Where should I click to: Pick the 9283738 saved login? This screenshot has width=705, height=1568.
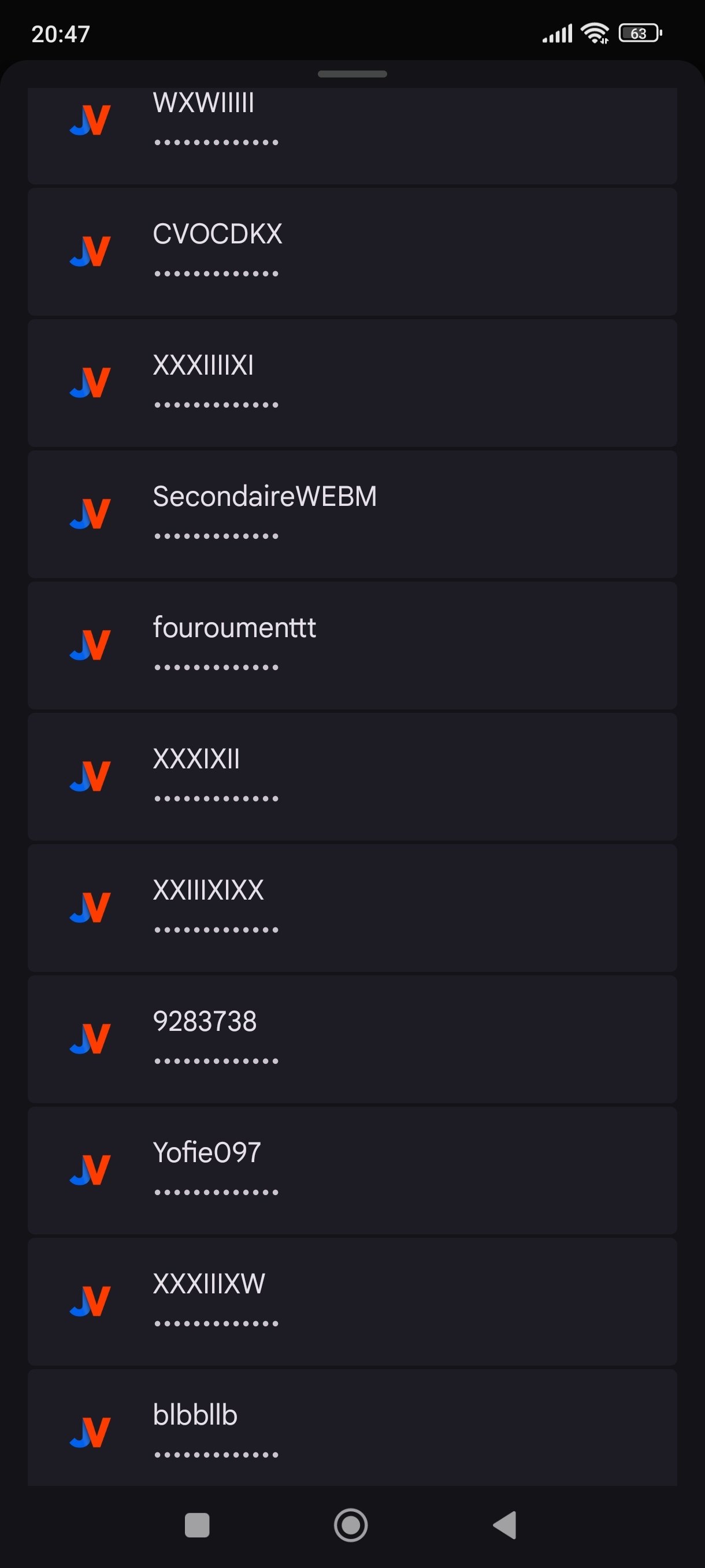coord(352,1039)
